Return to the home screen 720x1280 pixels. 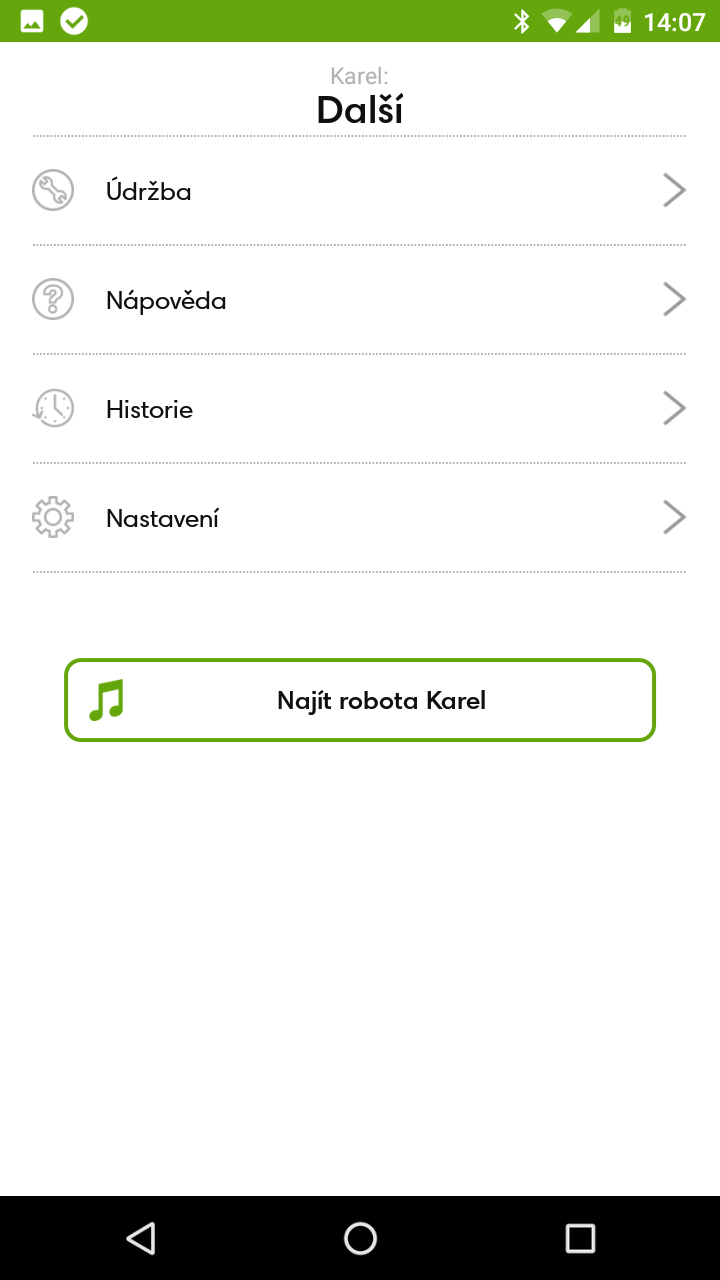[x=360, y=1238]
